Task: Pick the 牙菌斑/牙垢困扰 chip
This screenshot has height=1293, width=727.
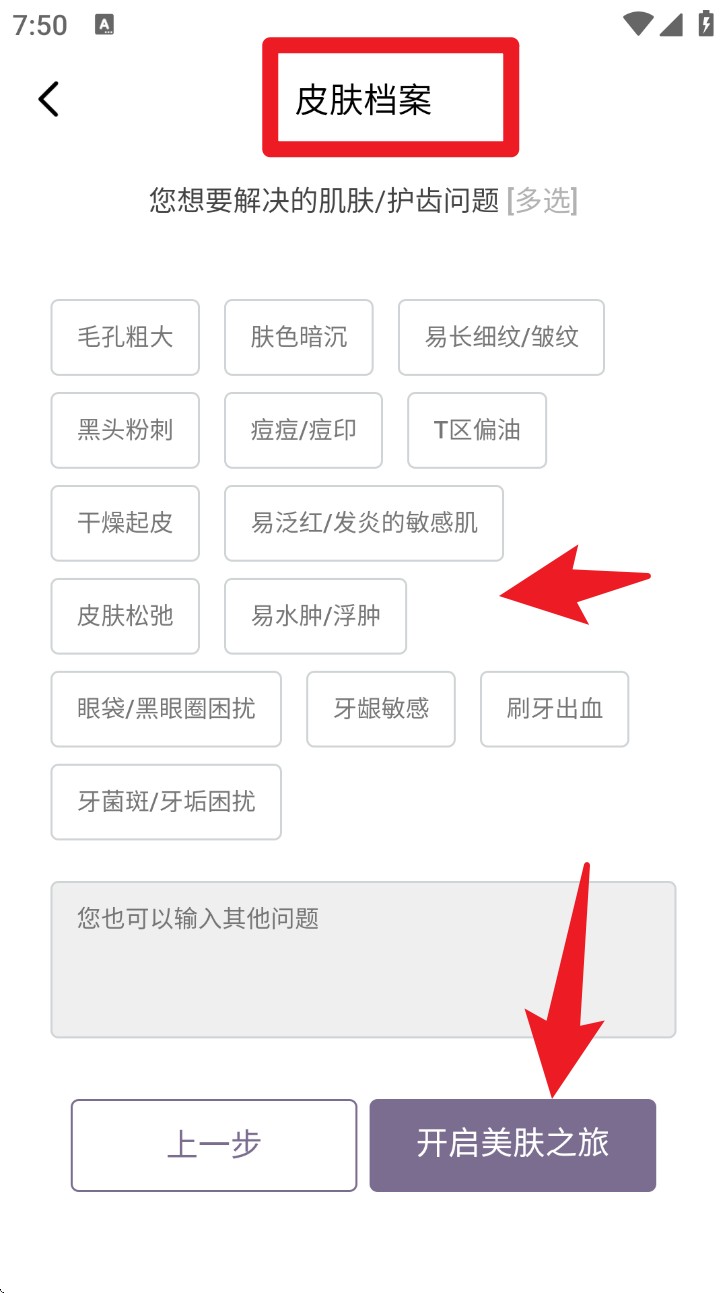Action: tap(166, 802)
